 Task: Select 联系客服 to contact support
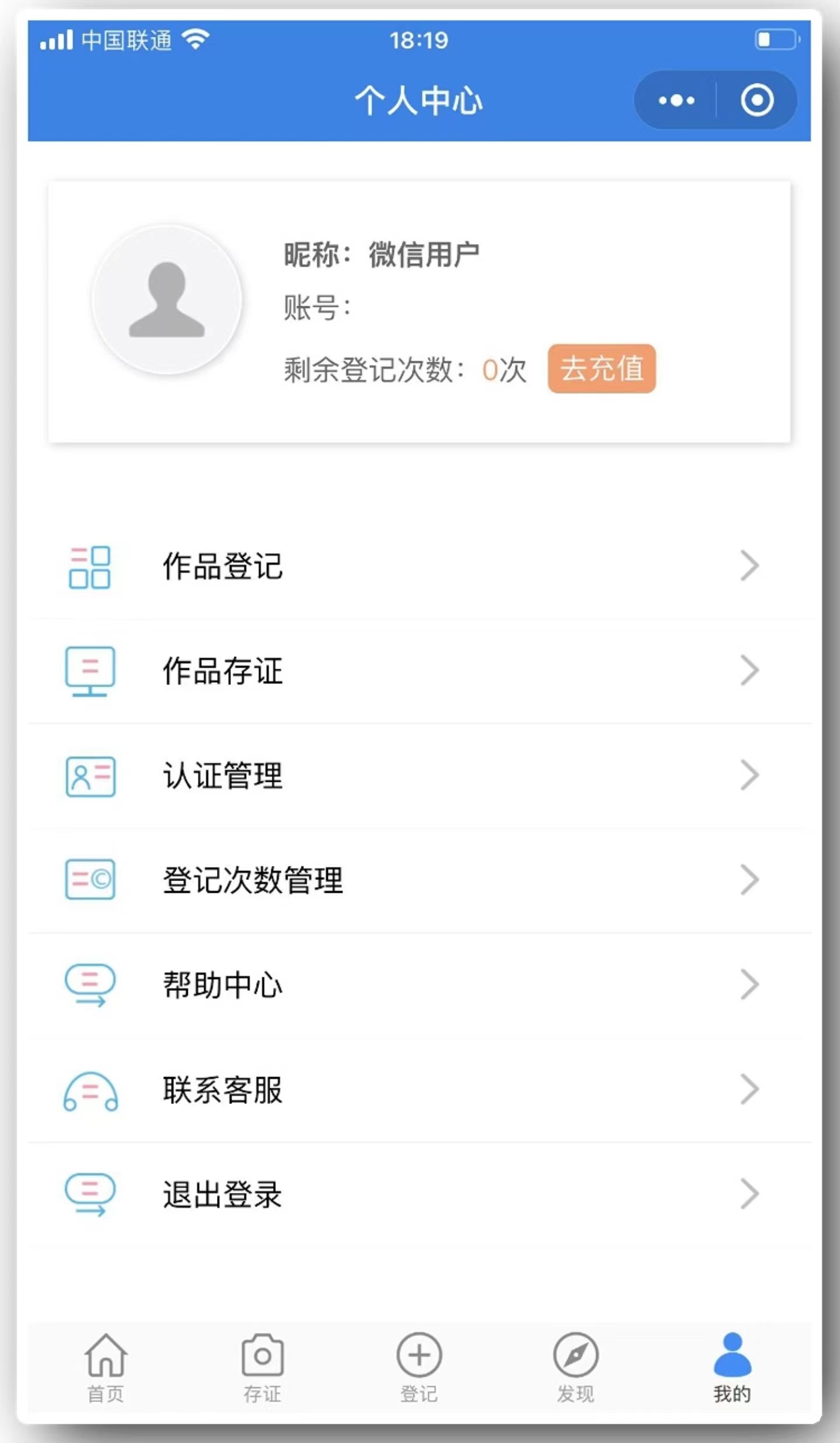(408, 1089)
